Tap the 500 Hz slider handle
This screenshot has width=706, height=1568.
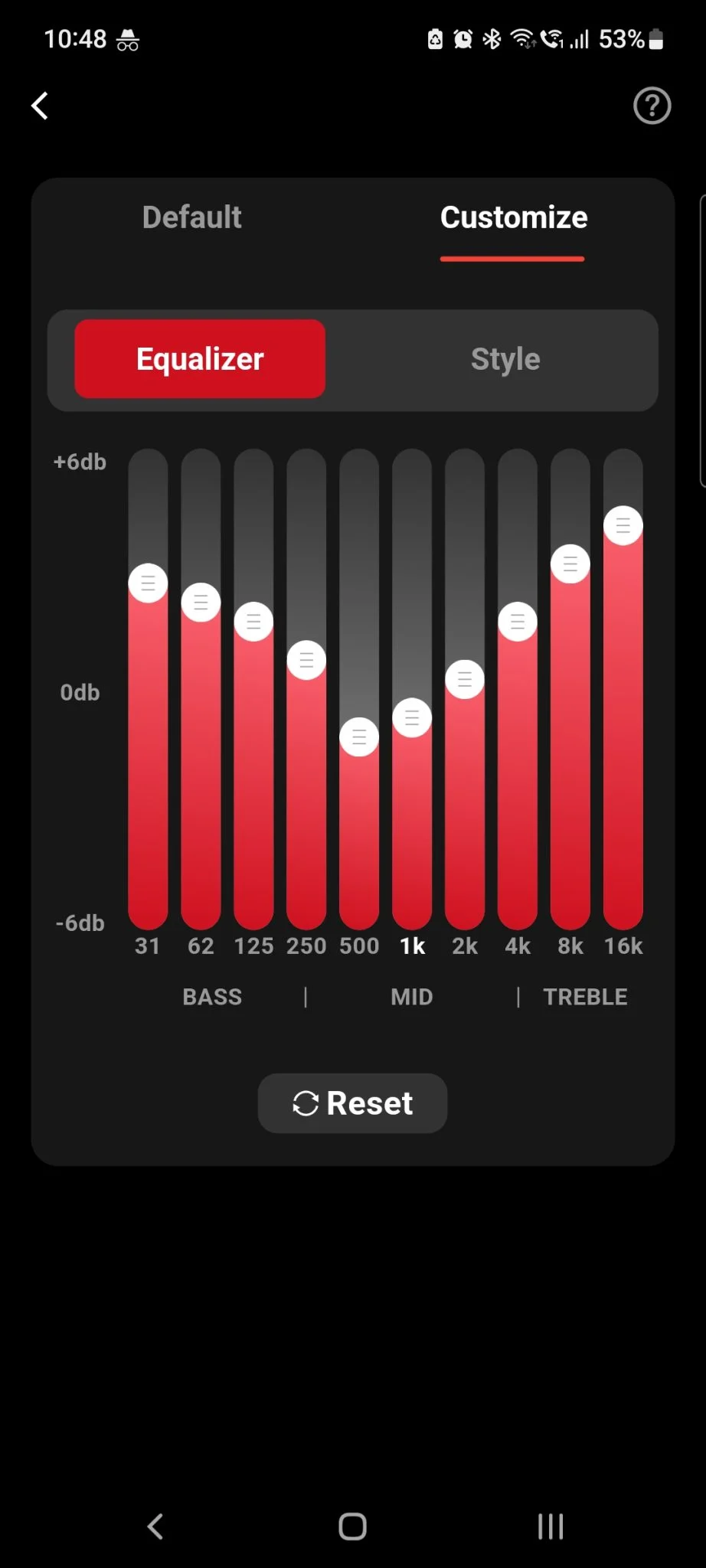tap(359, 737)
